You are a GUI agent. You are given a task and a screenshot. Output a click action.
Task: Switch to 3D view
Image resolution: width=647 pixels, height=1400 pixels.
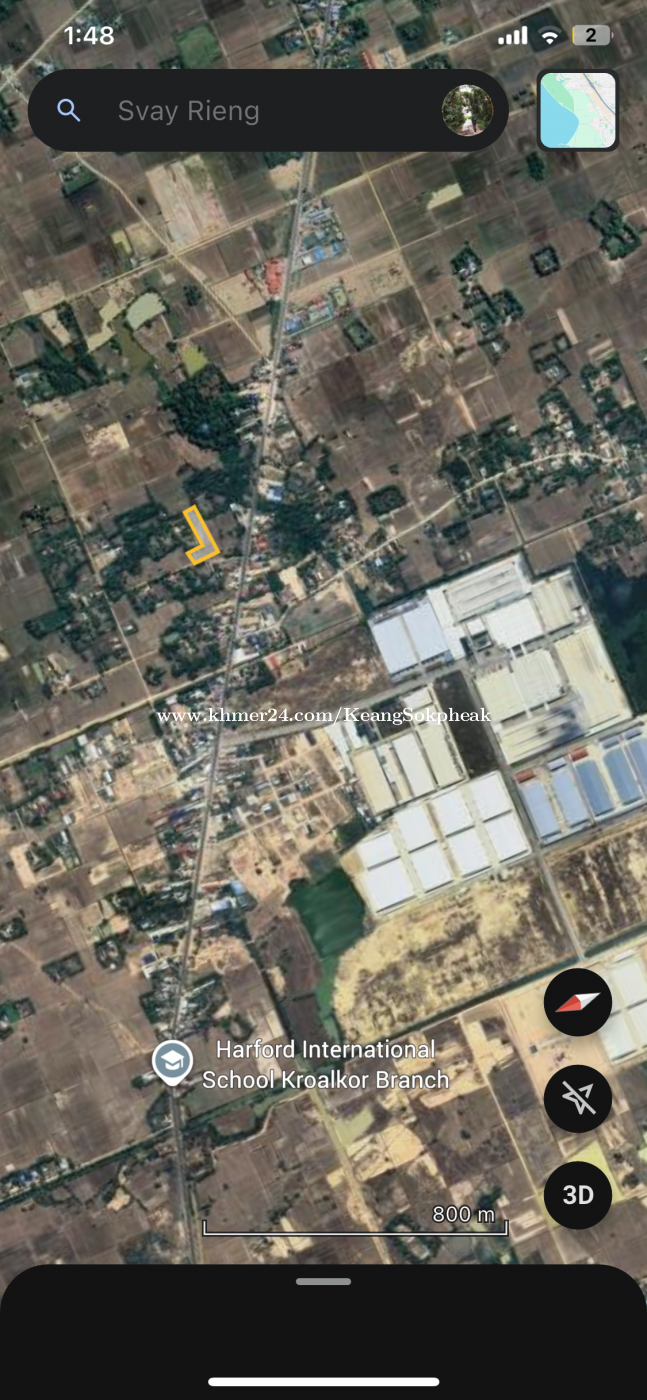(578, 1195)
